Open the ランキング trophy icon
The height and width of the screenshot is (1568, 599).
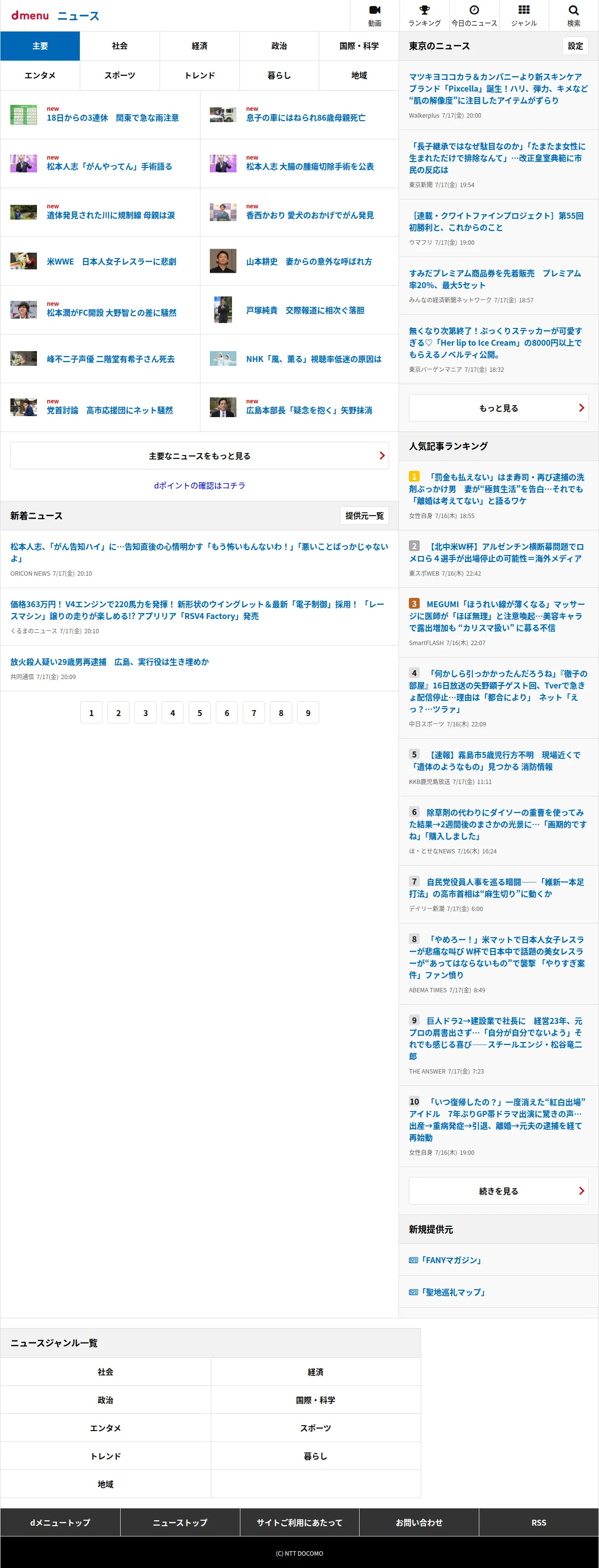[x=424, y=16]
